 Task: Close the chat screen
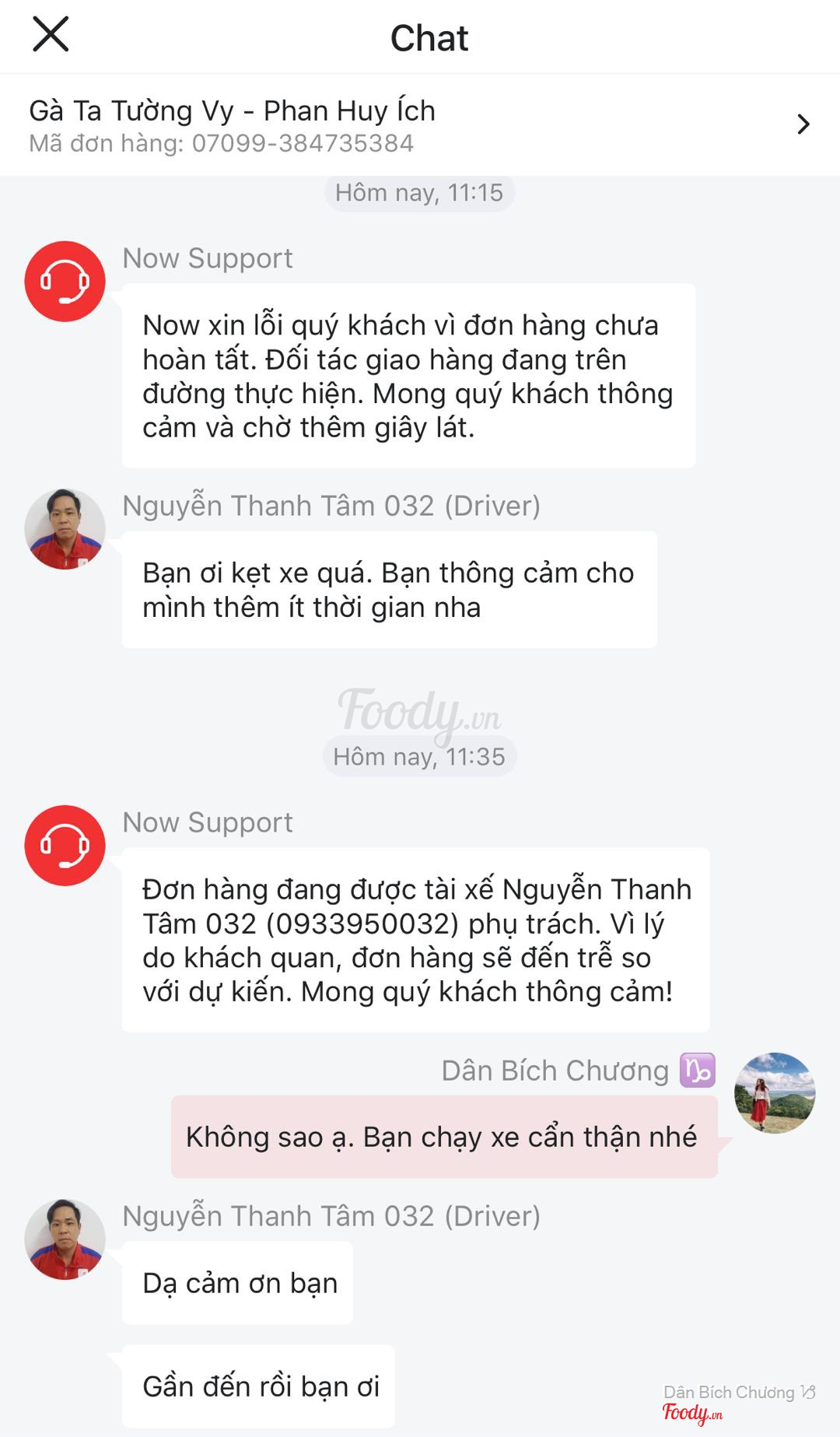point(51,35)
